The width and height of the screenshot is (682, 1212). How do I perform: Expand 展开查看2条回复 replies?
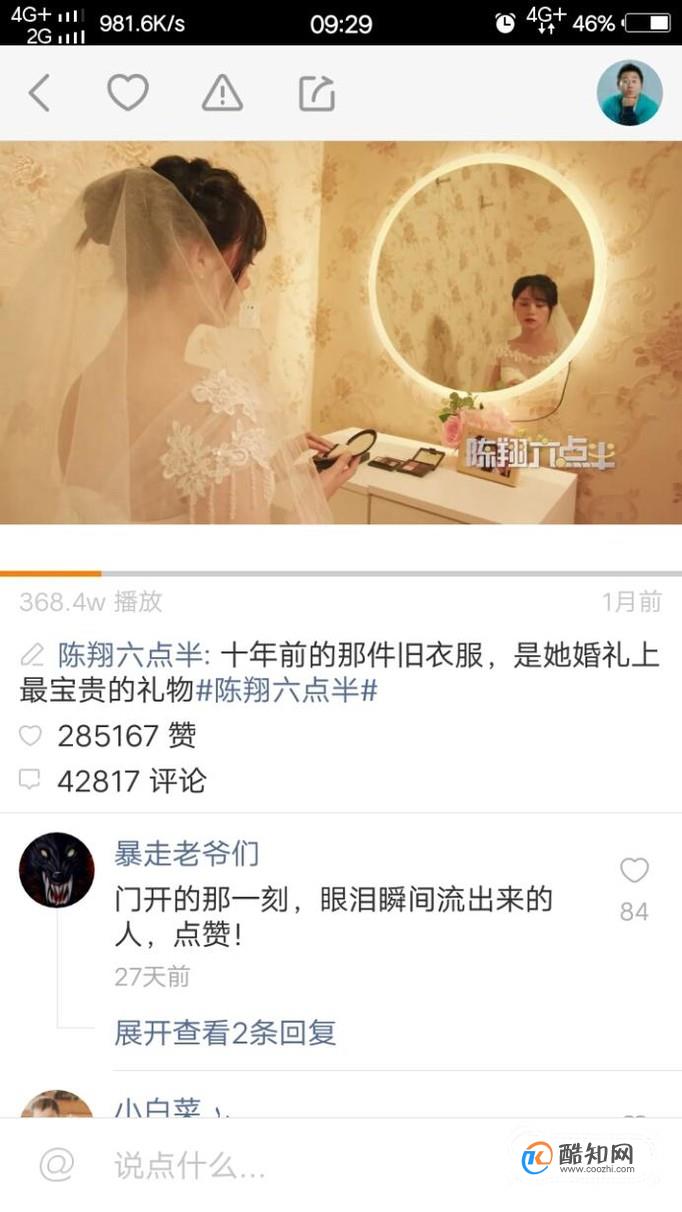pos(225,1033)
